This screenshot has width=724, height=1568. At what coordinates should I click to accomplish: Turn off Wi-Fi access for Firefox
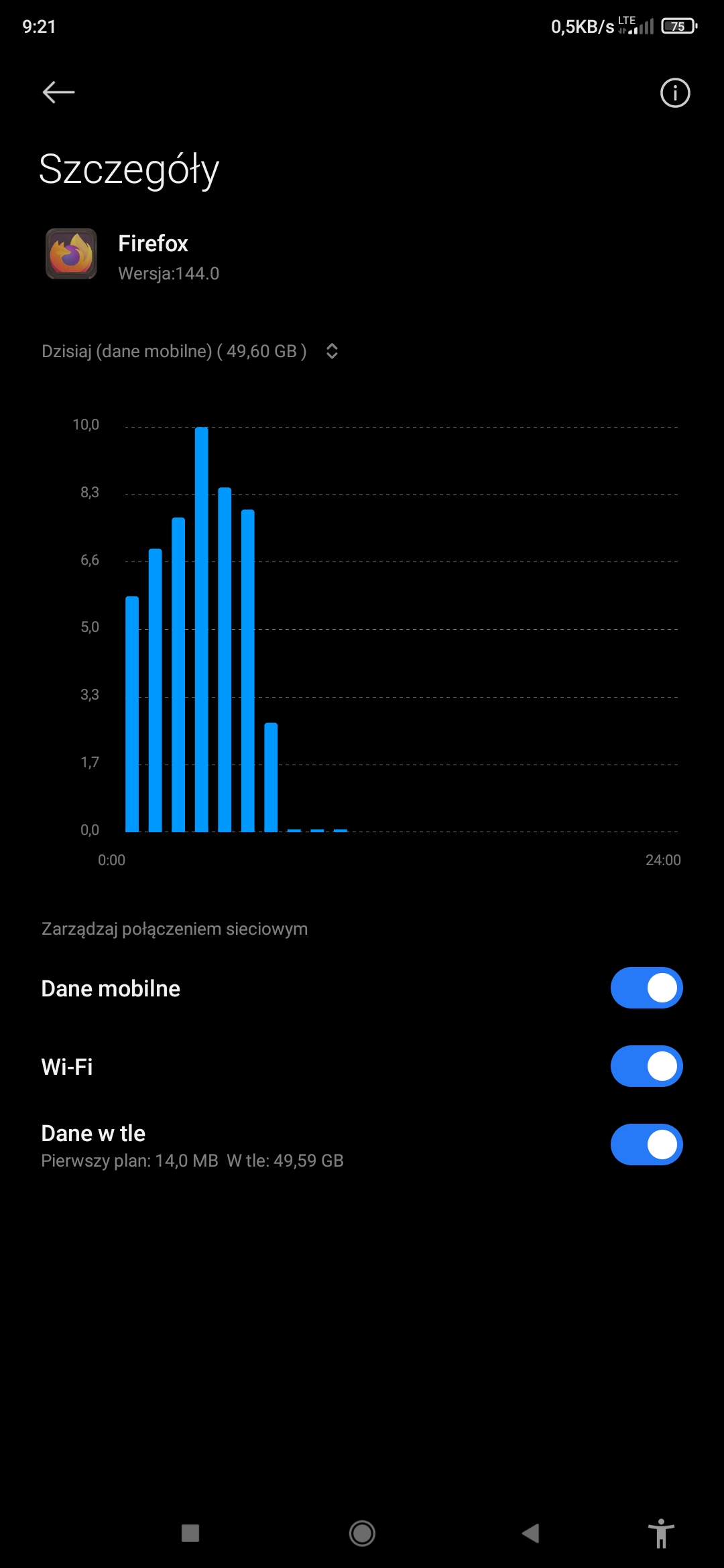pos(646,1066)
